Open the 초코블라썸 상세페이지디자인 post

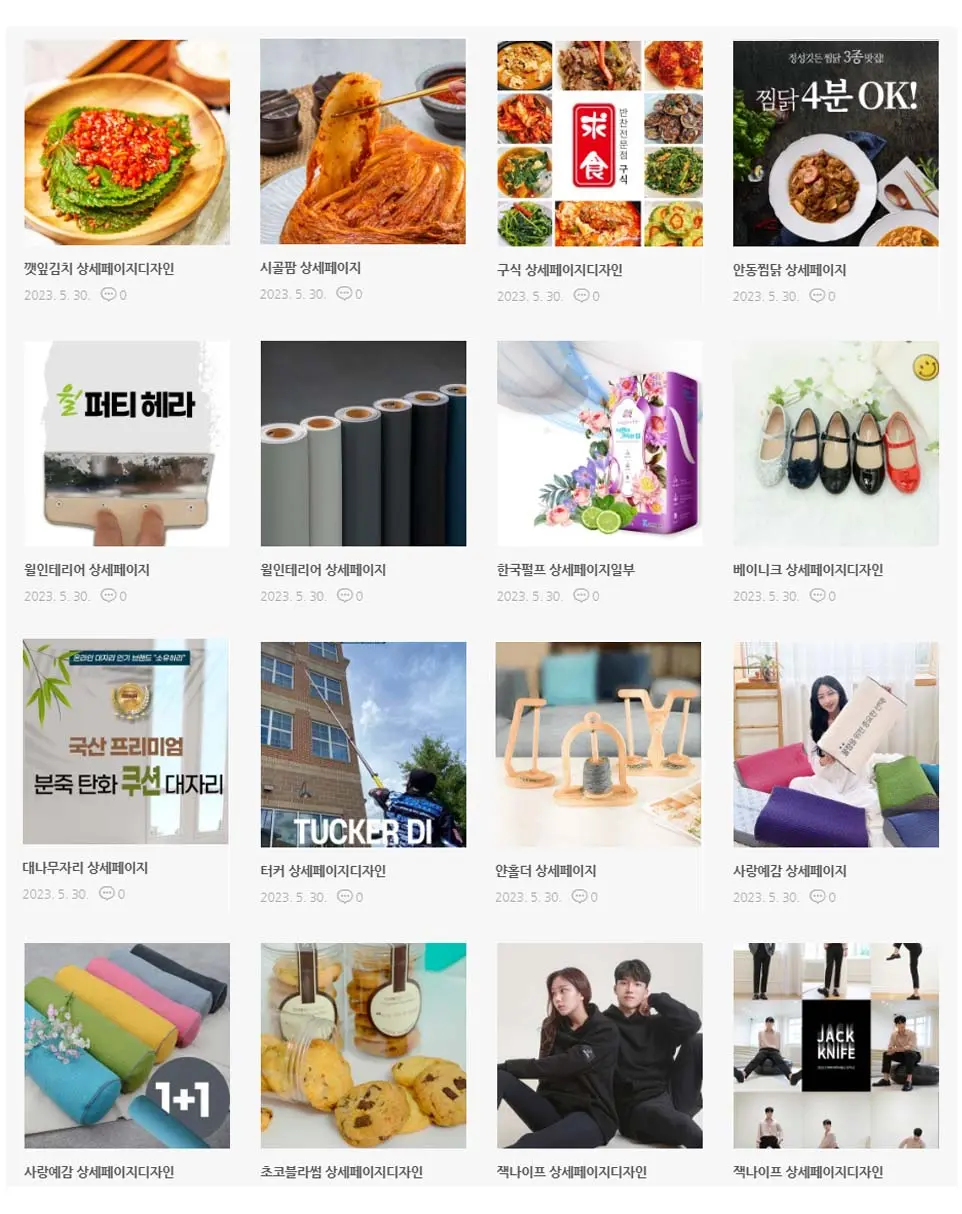pos(345,1171)
